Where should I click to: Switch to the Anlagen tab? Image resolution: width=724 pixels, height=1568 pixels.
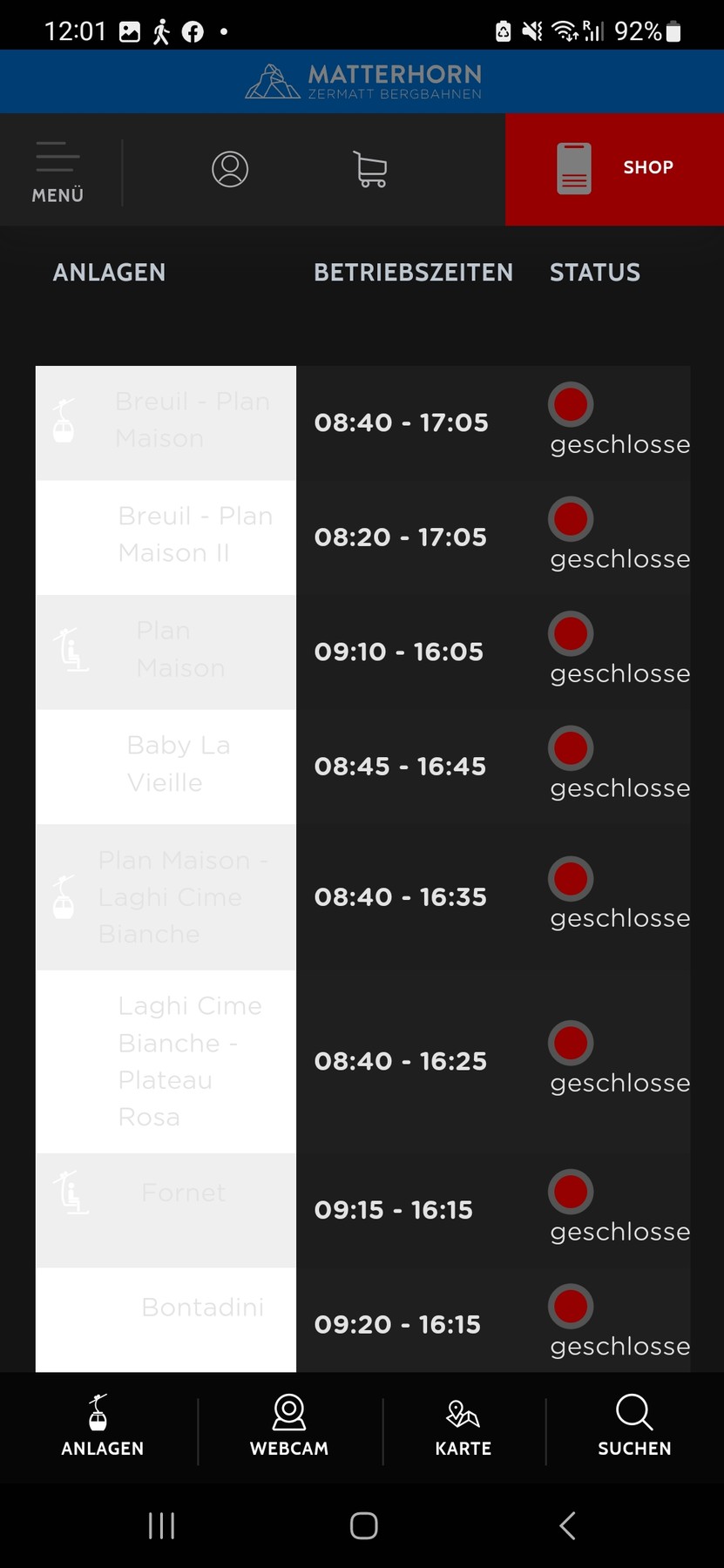[102, 1426]
